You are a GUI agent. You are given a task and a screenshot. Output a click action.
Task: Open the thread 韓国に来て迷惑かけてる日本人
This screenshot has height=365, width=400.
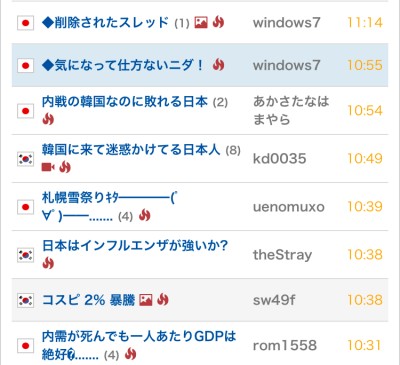(131, 150)
